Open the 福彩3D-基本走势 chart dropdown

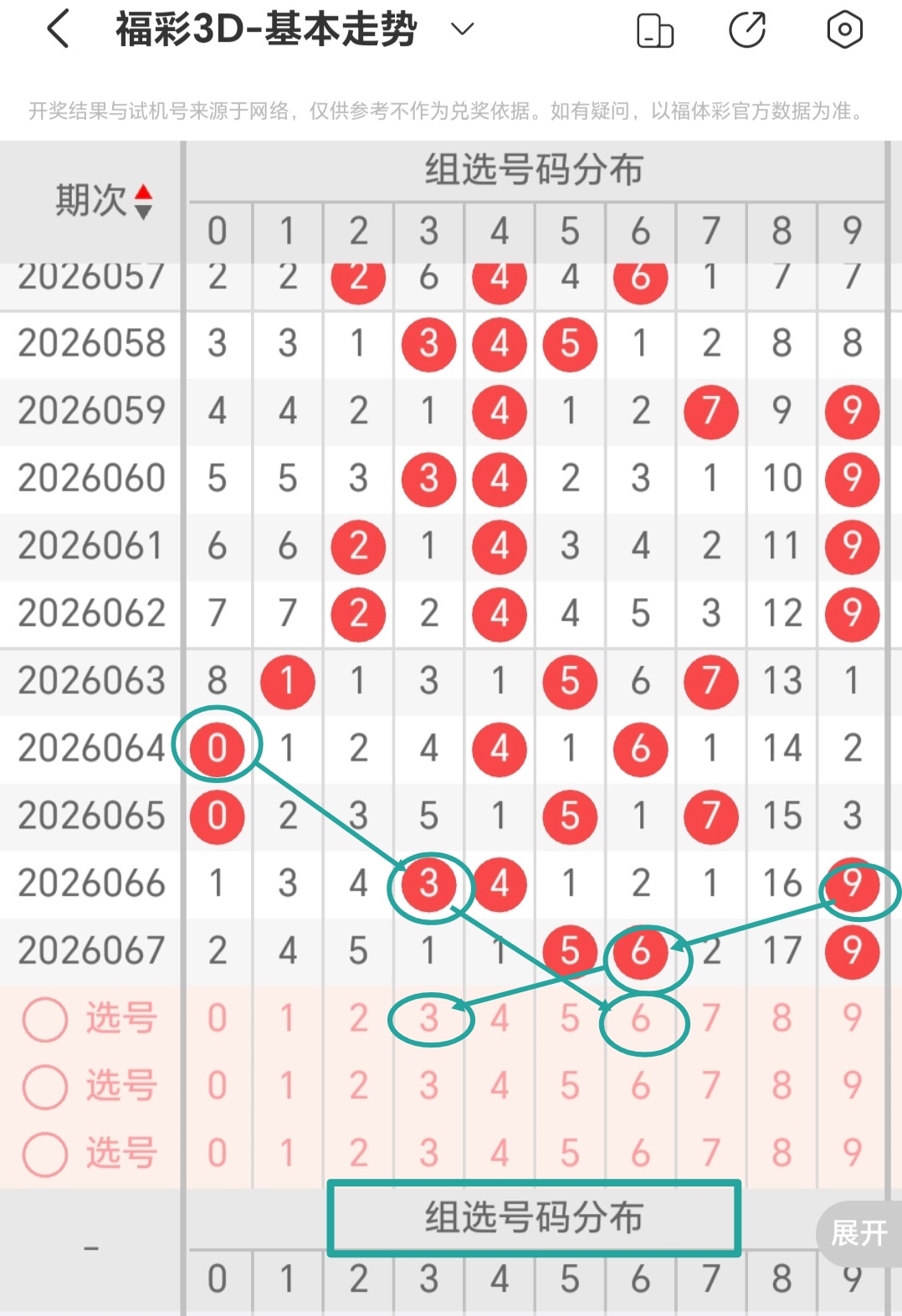point(462,30)
